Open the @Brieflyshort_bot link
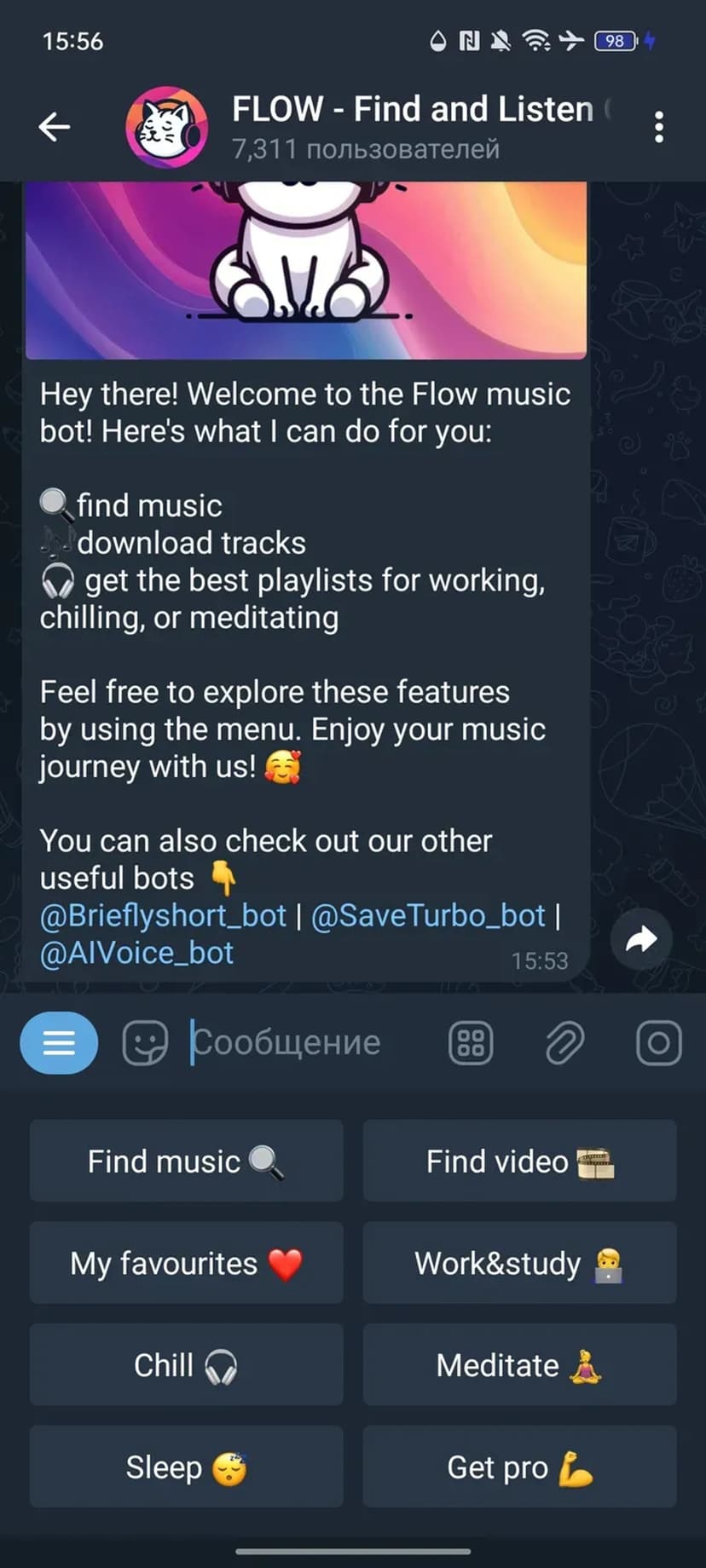706x1568 pixels. 163,916
